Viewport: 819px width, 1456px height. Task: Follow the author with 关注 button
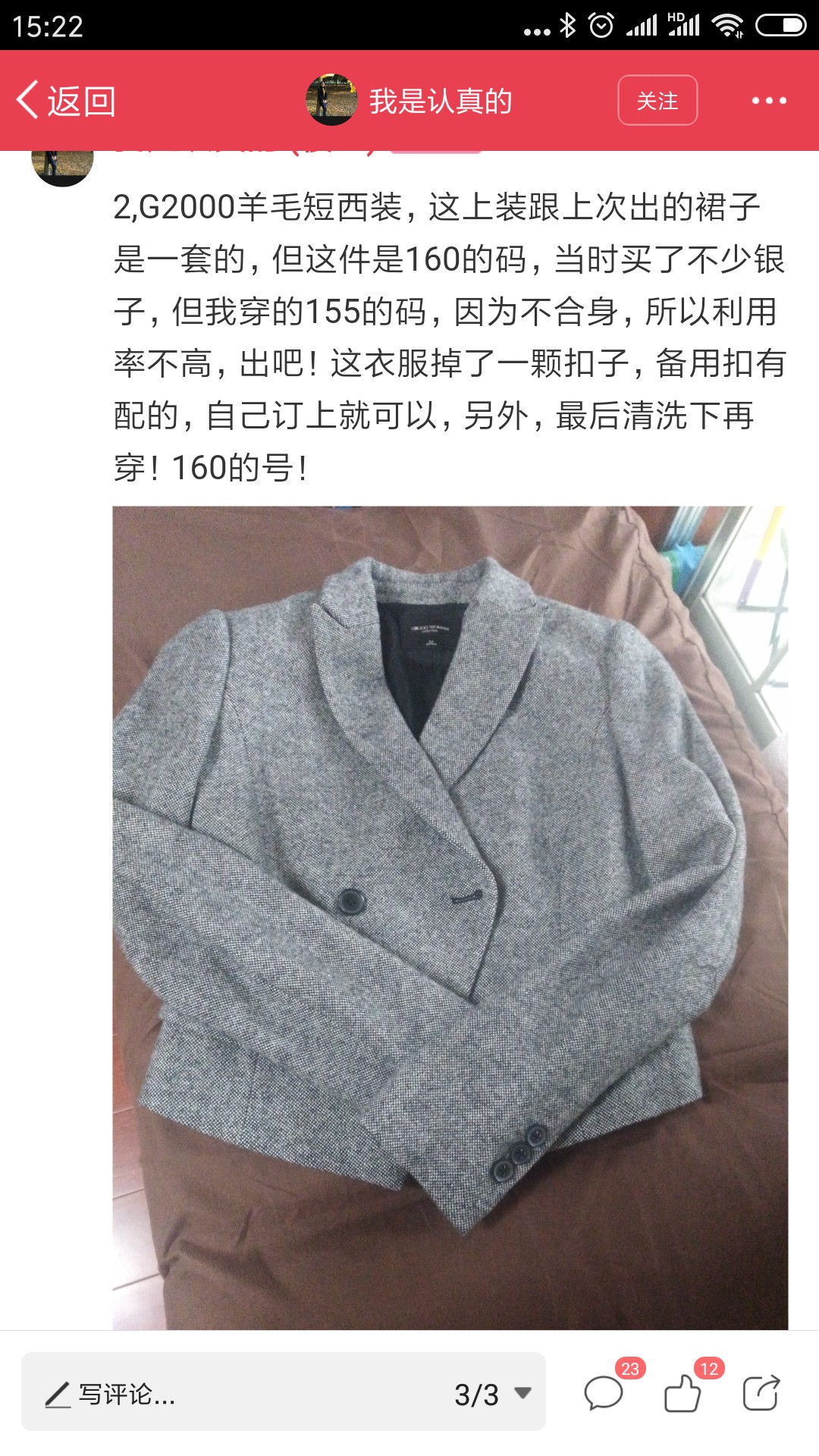pyautogui.click(x=657, y=100)
